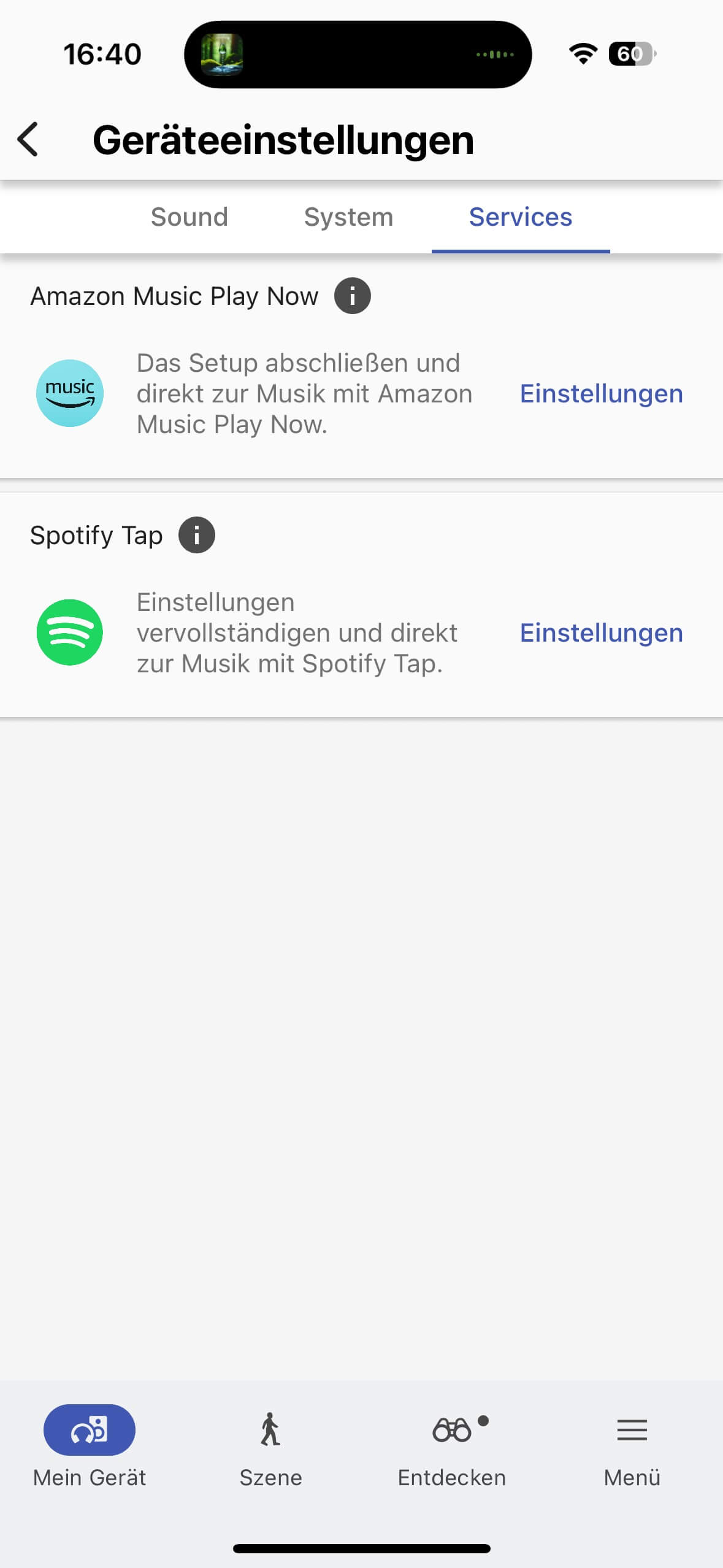Screen dimensions: 723x1568
Task: Open Einstellungen for Amazon Music Play Now
Action: (601, 393)
